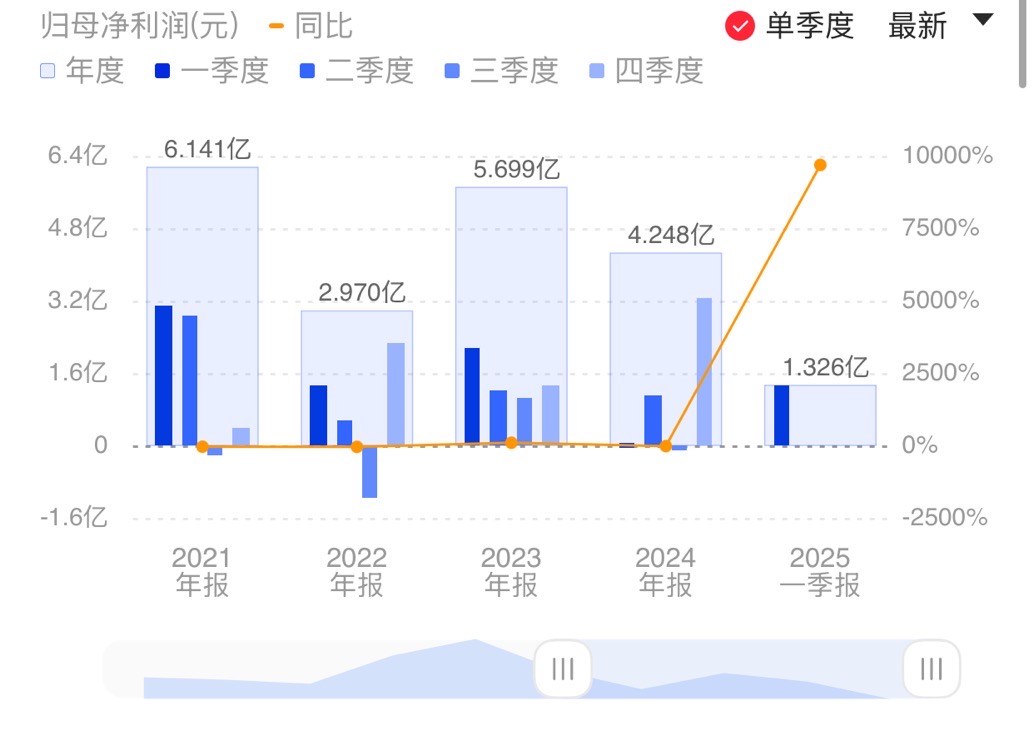Toggle the 四季度 legend item
Screen dimensions: 1034x731
645,71
